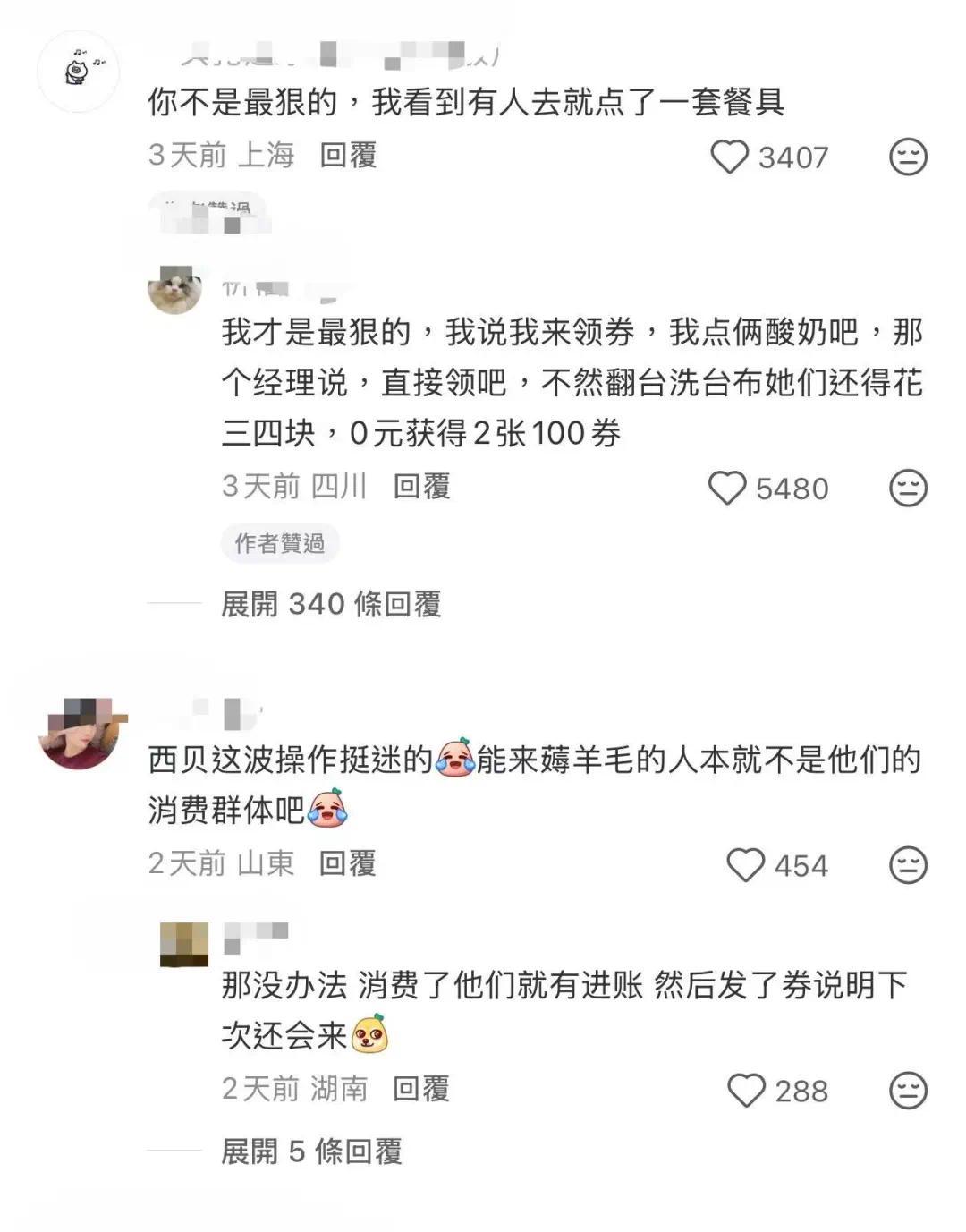This screenshot has height=1232, width=966.
Task: Expand 展開 340 條回覆
Action: (331, 604)
